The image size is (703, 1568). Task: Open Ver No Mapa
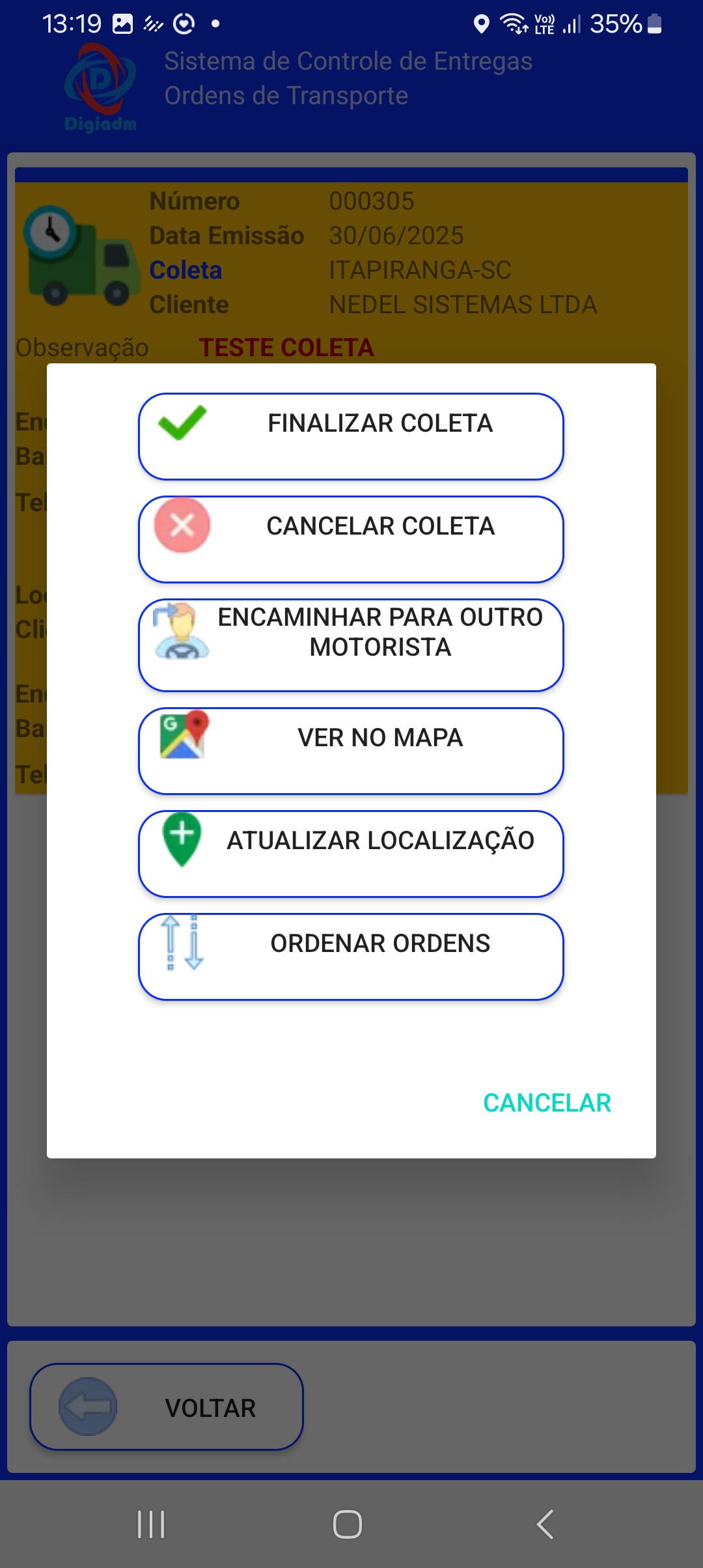[x=351, y=751]
